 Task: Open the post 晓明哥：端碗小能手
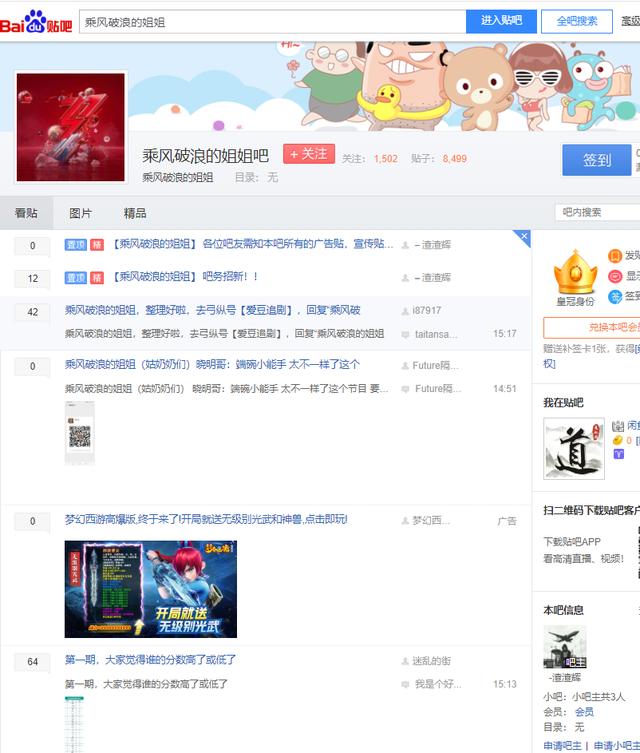pyautogui.click(x=212, y=365)
